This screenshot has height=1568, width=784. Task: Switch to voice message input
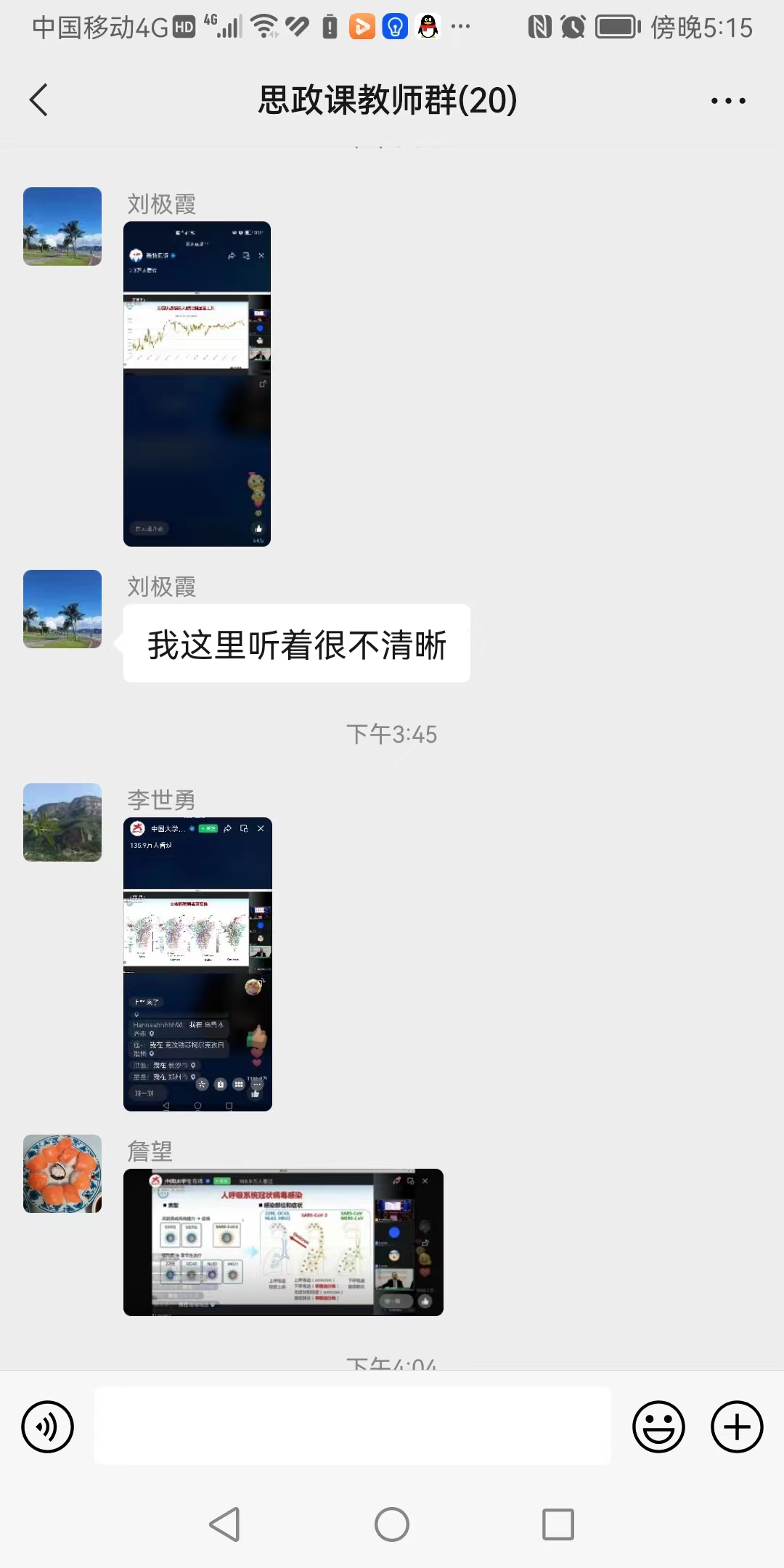48,1426
